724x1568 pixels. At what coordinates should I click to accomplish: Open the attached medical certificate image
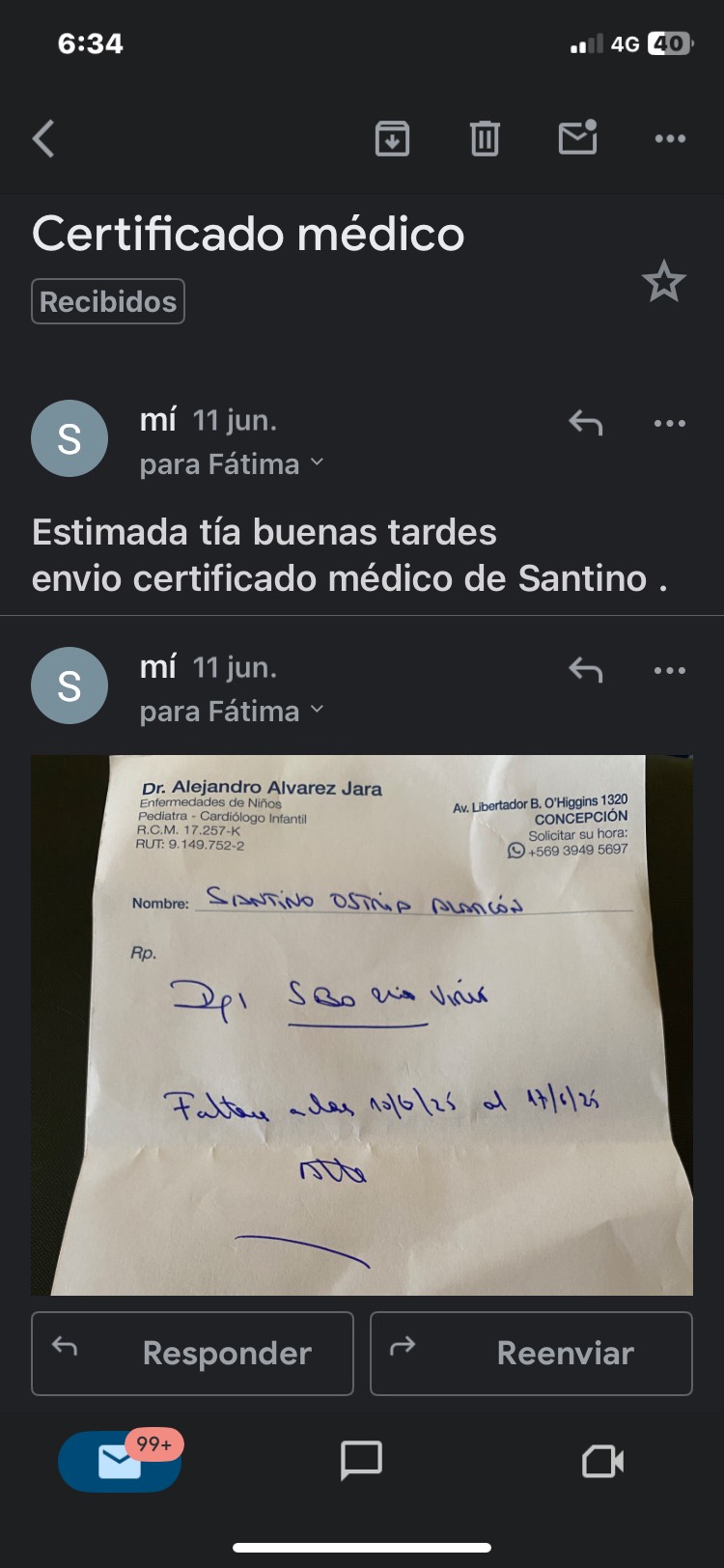tap(362, 1024)
